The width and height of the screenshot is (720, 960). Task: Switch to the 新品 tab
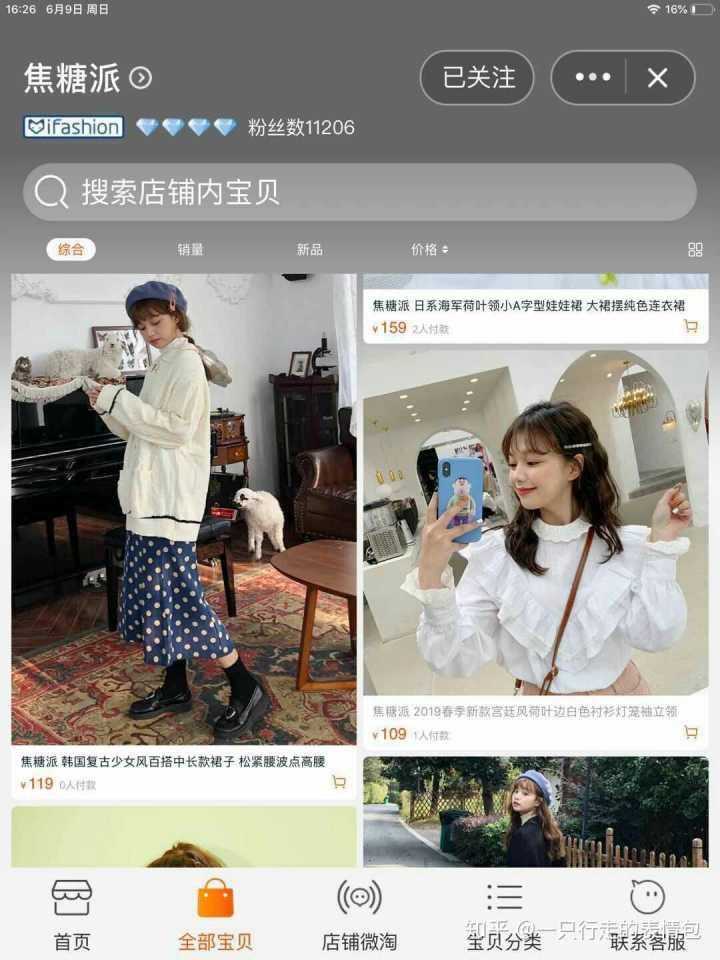coord(310,249)
